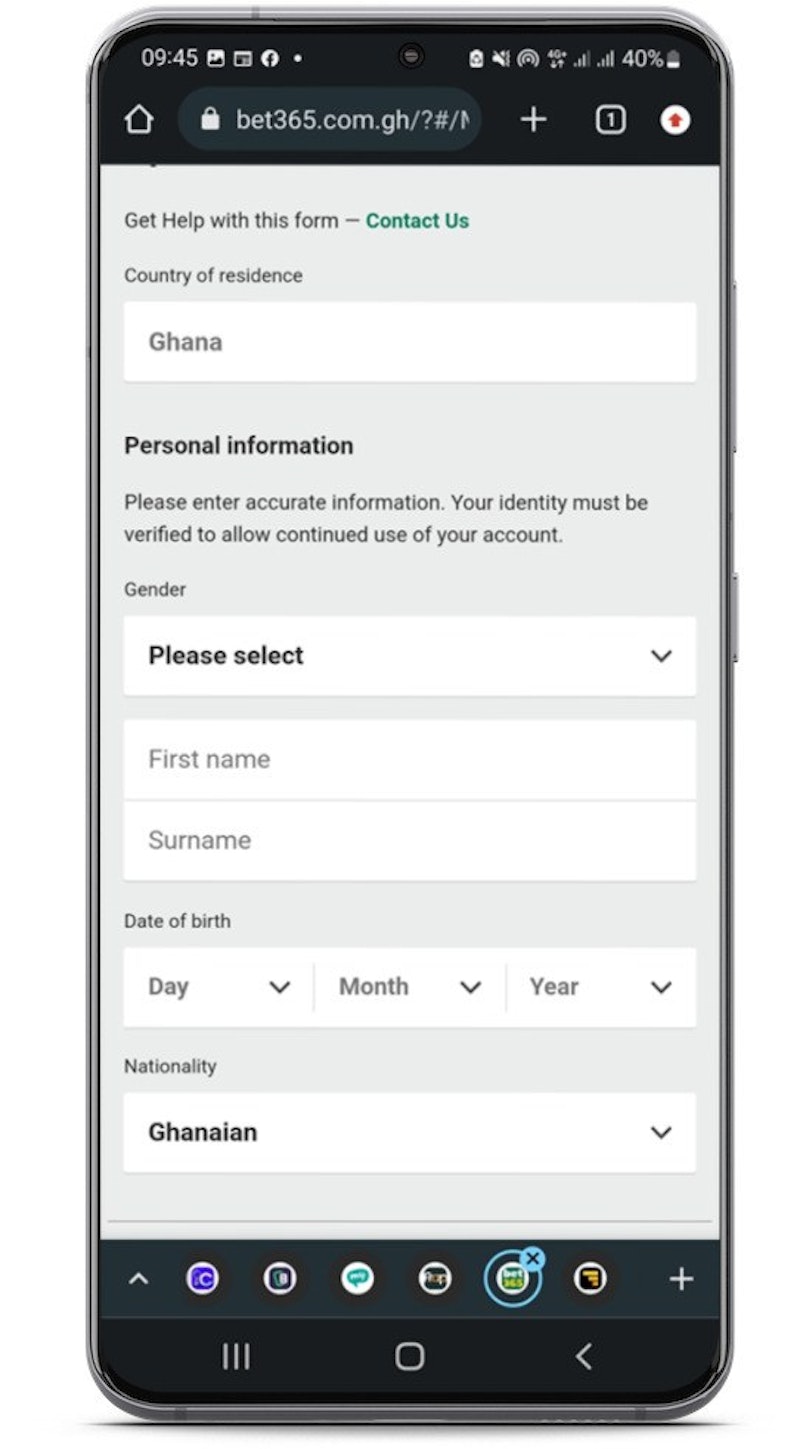800x1449 pixels.
Task: Expand the bottom tab bar arrow
Action: [139, 1279]
